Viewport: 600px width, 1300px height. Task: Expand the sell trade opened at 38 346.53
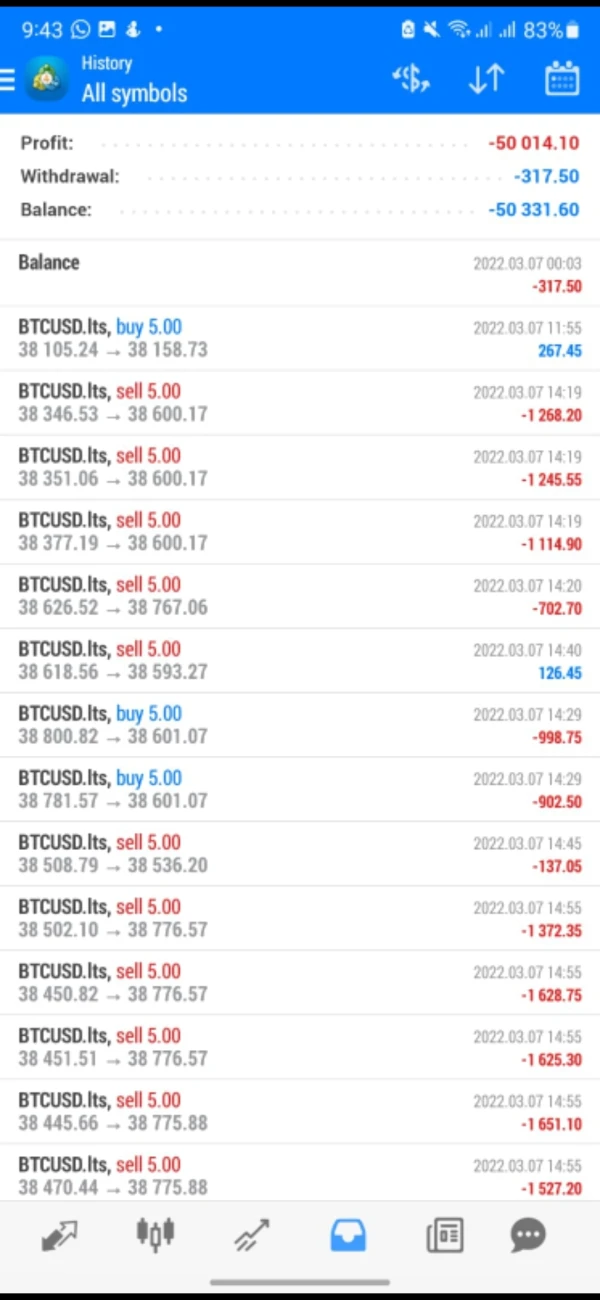pyautogui.click(x=300, y=403)
